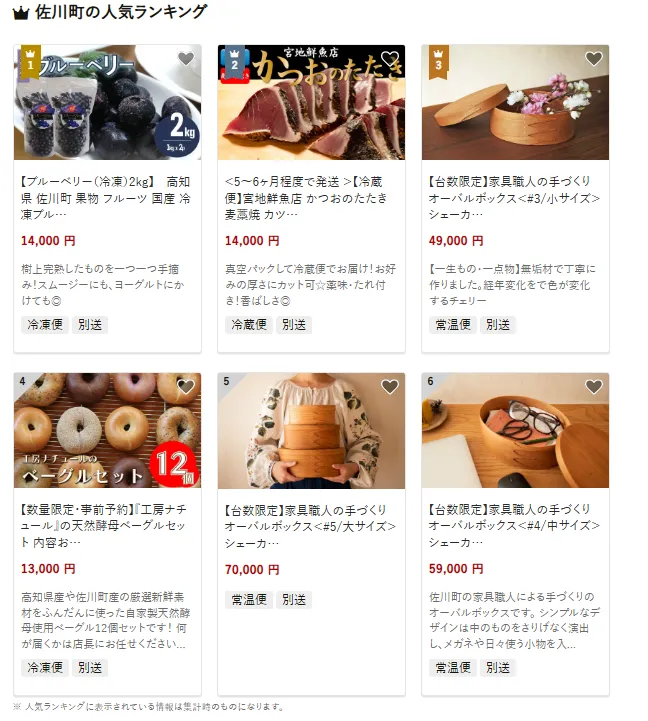The width and height of the screenshot is (648, 721).
Task: View the 59,000円 medium oval box
Action: [515, 525]
